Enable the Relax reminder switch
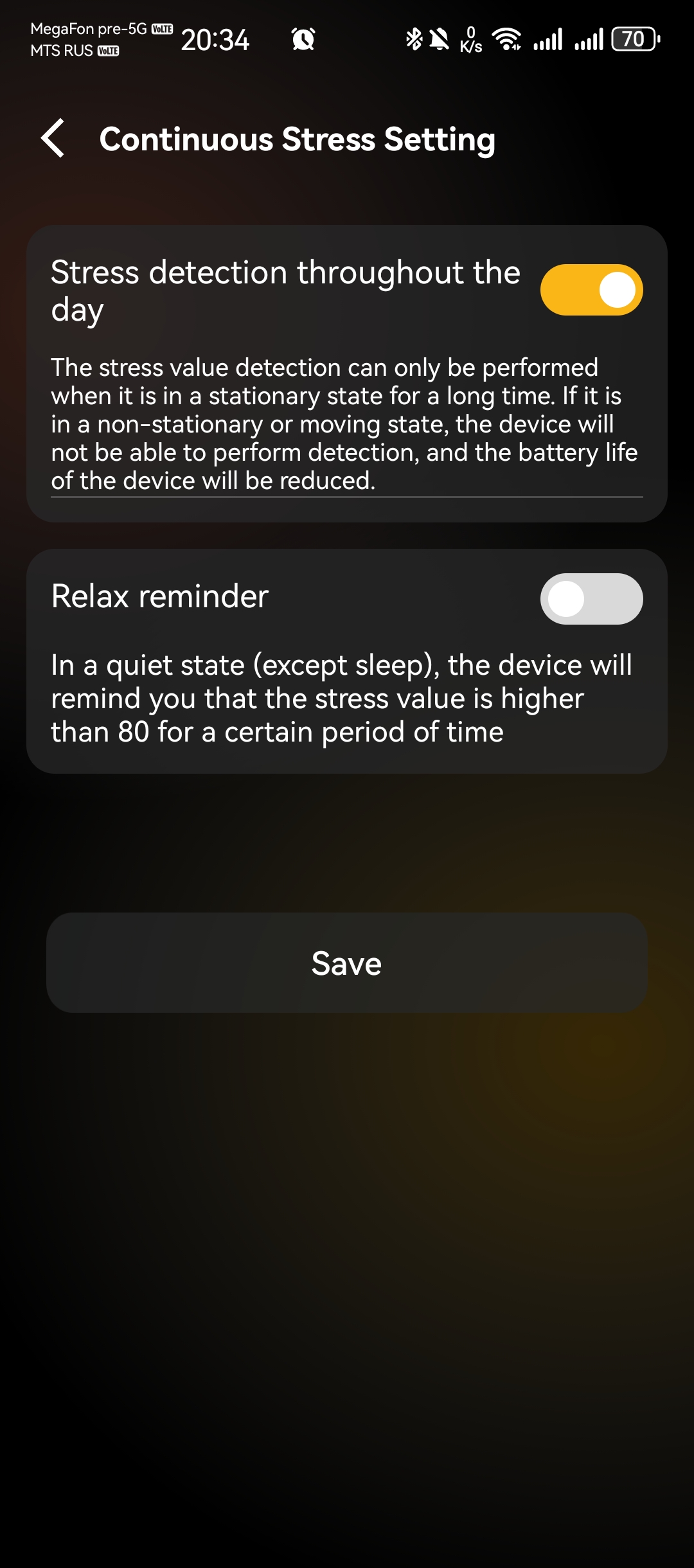The image size is (694, 1568). 591,599
